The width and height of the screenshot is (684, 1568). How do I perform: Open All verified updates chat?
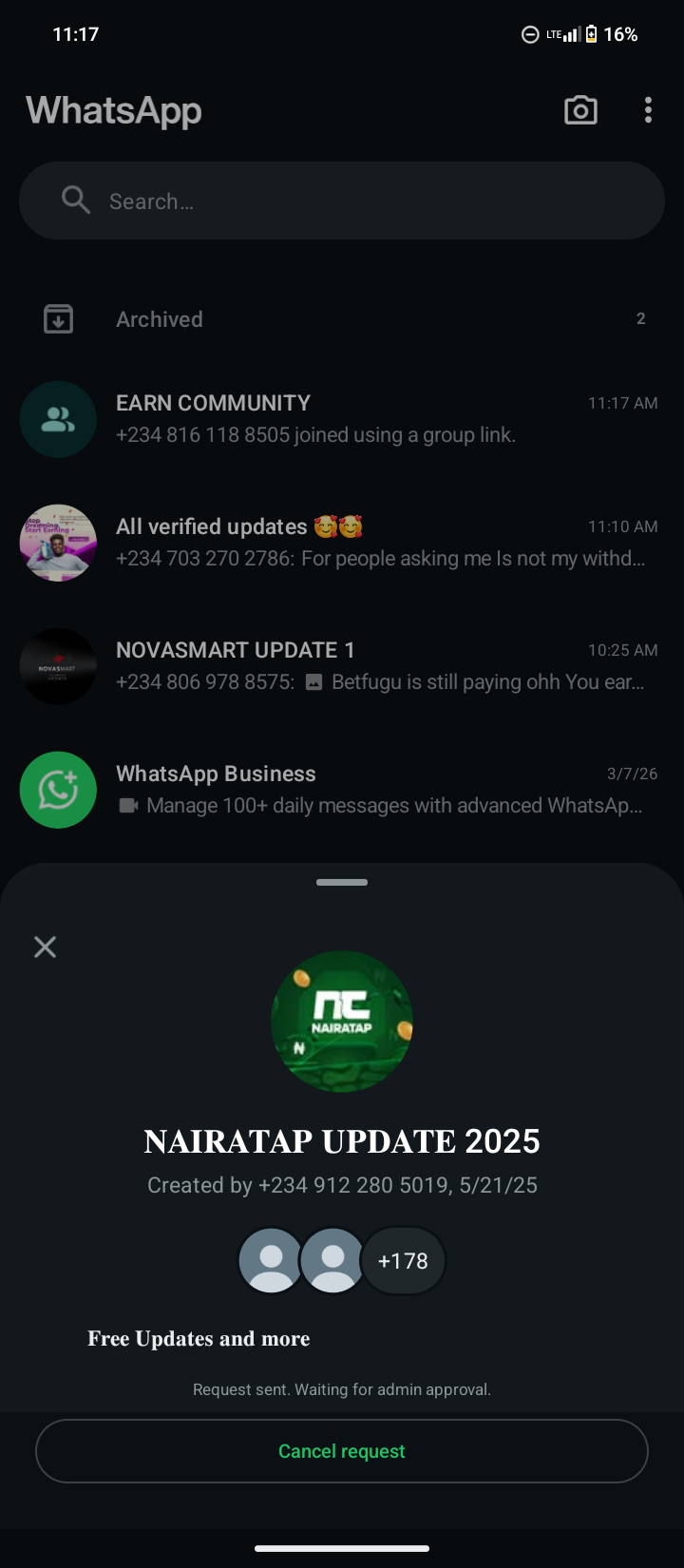click(342, 543)
